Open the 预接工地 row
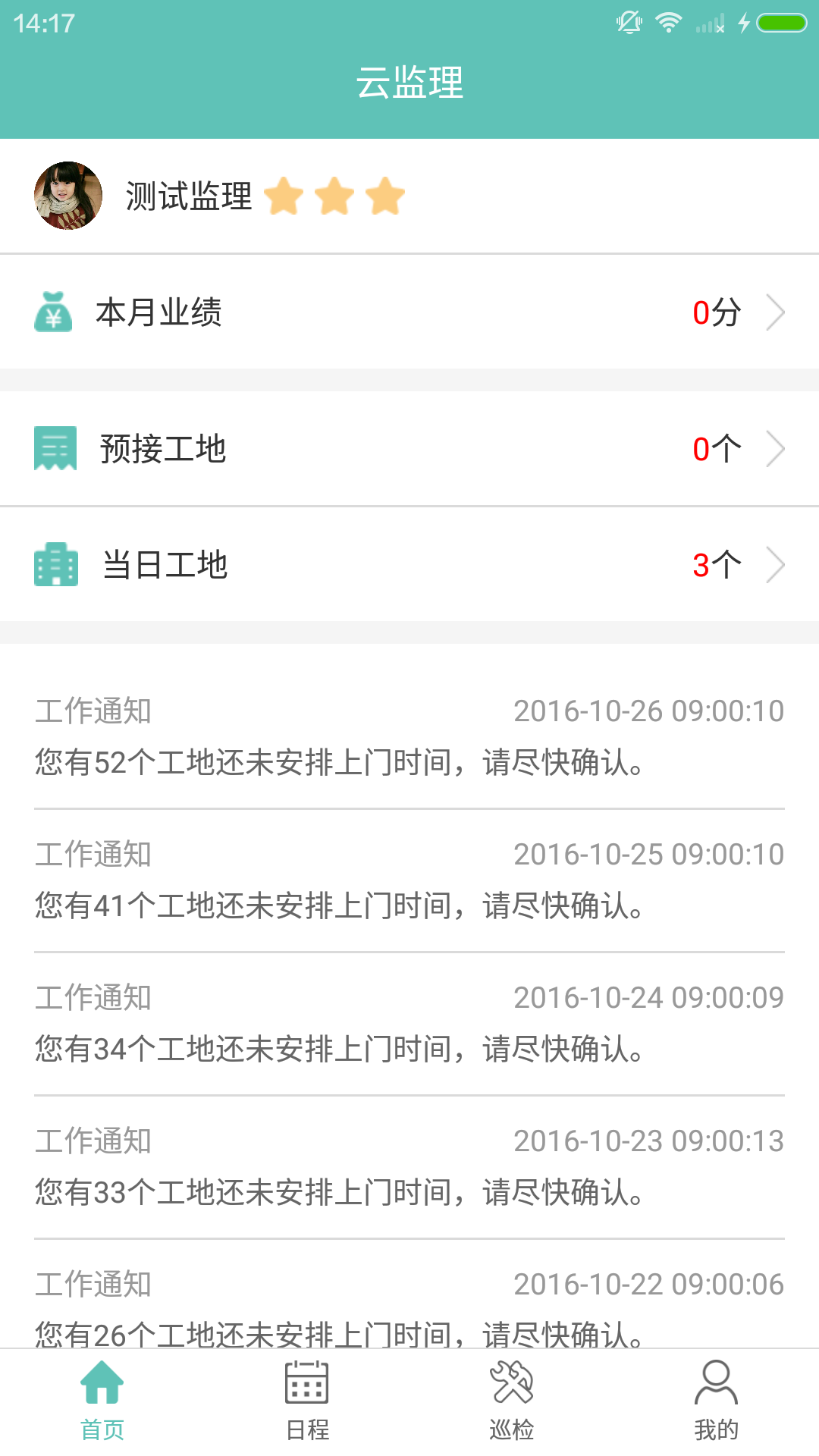The width and height of the screenshot is (819, 1456). (x=409, y=449)
